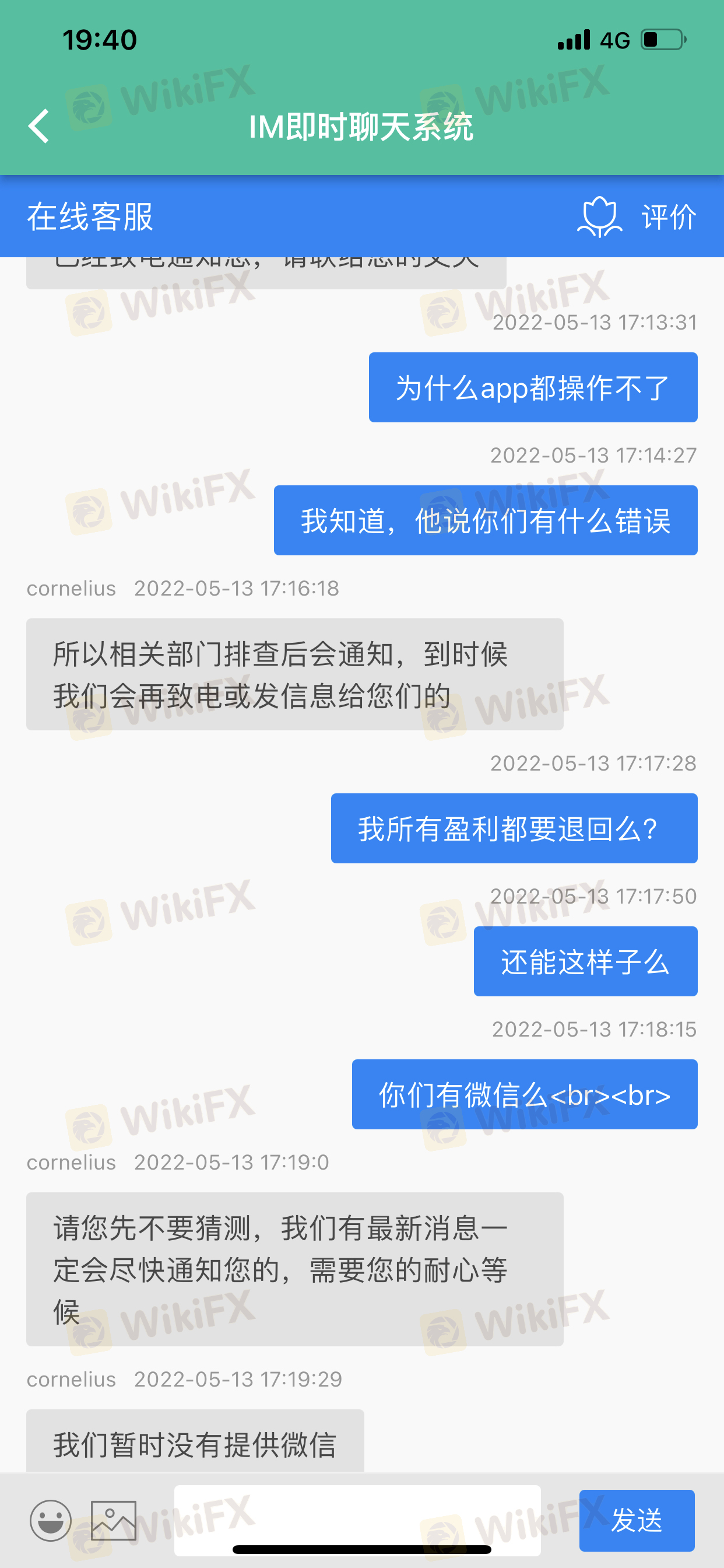Screen dimensions: 724x1568
Task: Go back using the header arrow
Action: click(x=39, y=126)
